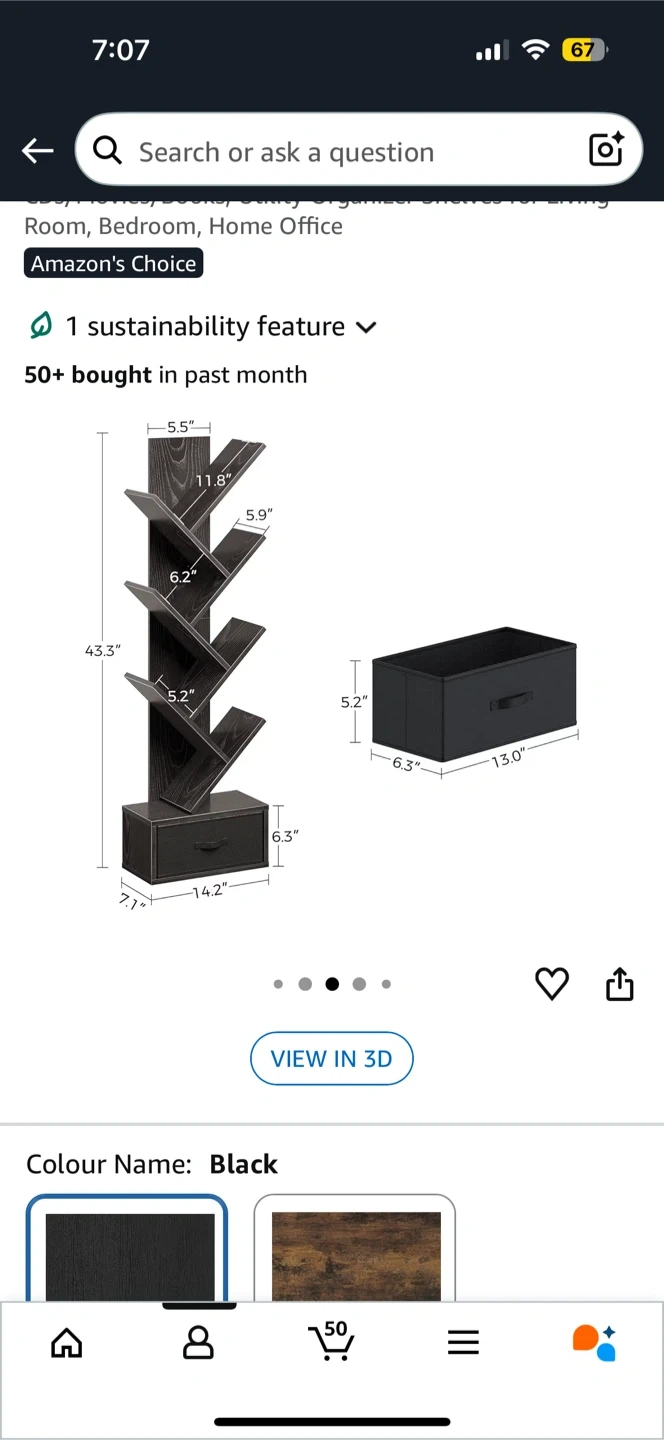The image size is (664, 1440).
Task: Select the Black colour swatch
Action: point(127,1250)
